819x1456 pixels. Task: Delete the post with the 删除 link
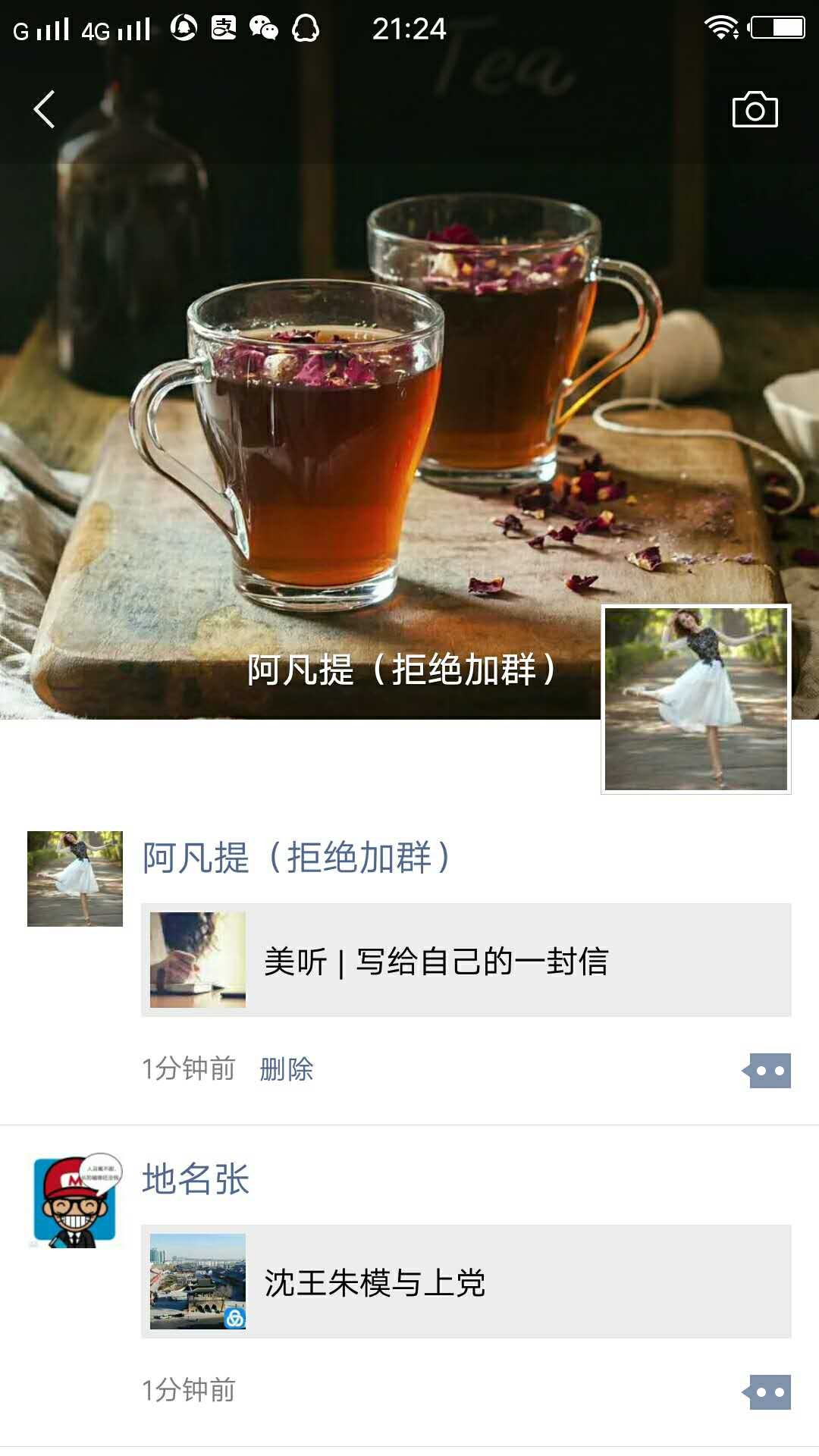click(286, 1069)
